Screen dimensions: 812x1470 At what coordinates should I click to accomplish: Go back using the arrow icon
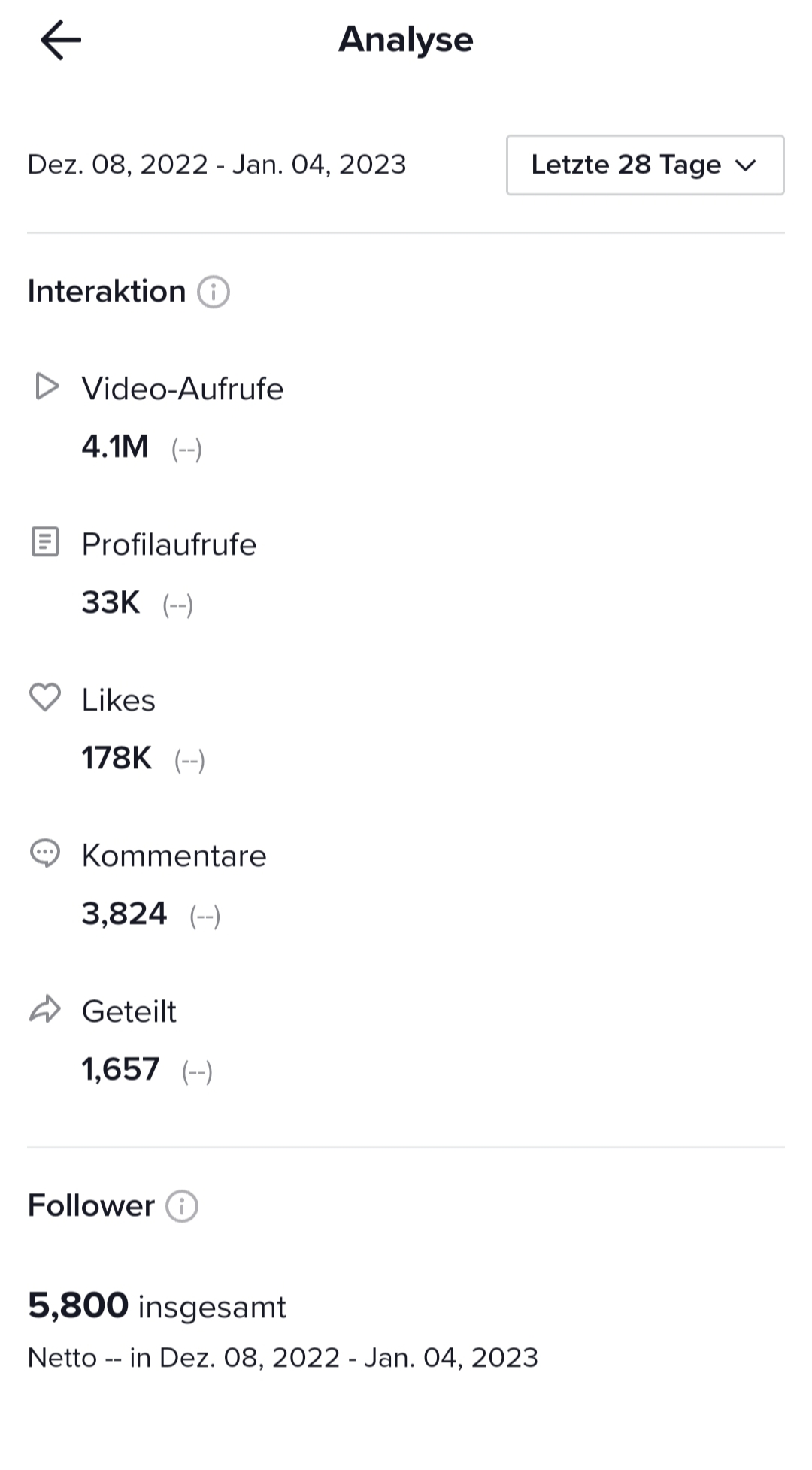[61, 40]
